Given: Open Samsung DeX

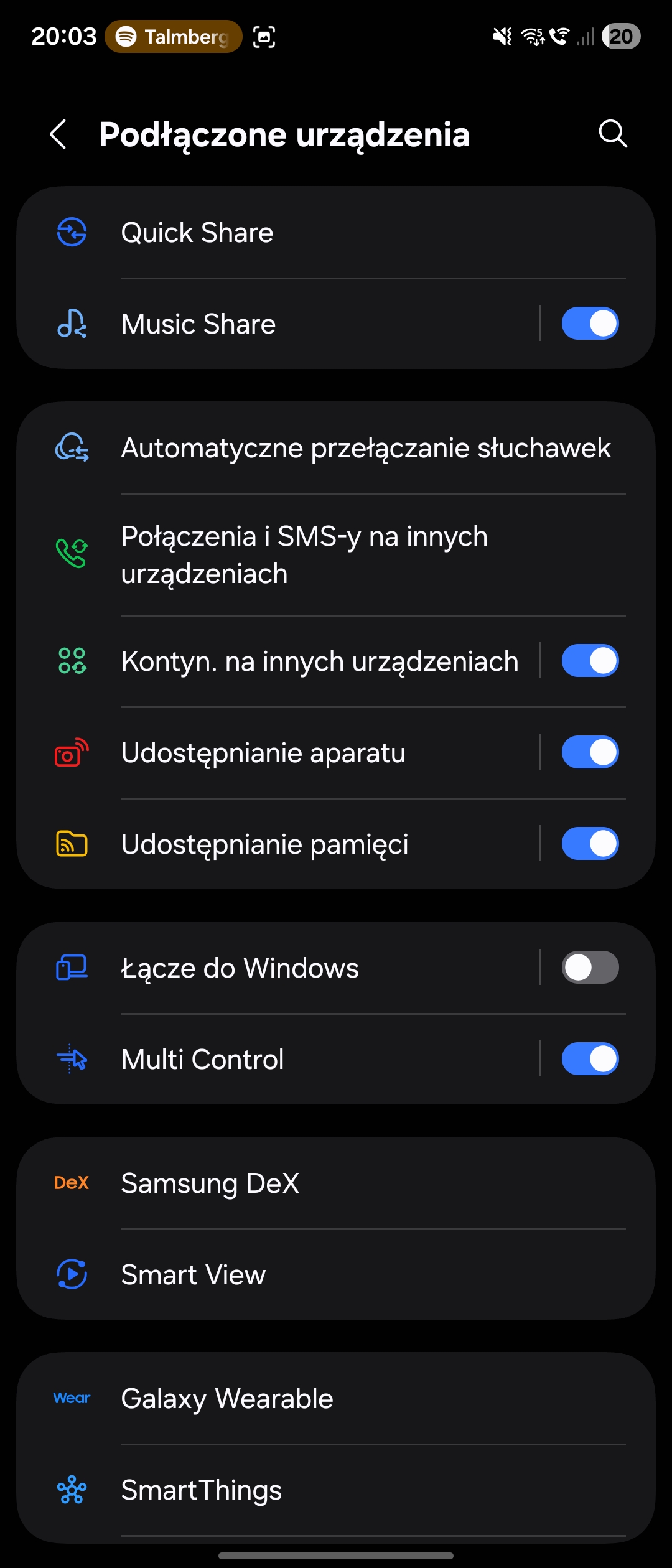Looking at the screenshot, I should [336, 1183].
